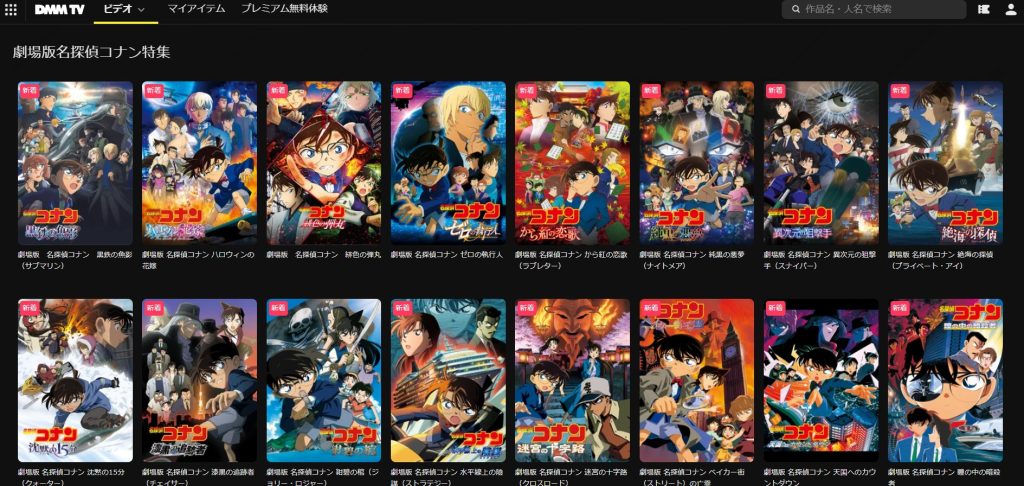
Task: Open the coupon ticket icon
Action: pos(984,9)
